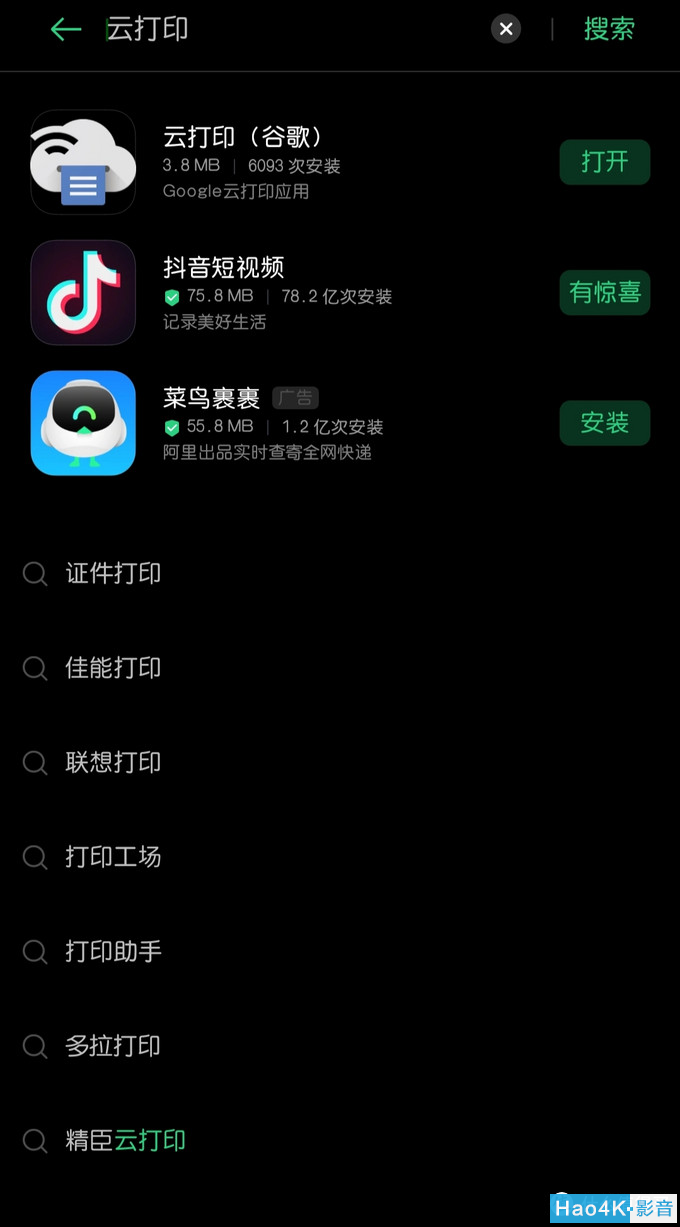Viewport: 680px width, 1227px height.
Task: Pick the 打印助手 suggestion
Action: [x=340, y=951]
